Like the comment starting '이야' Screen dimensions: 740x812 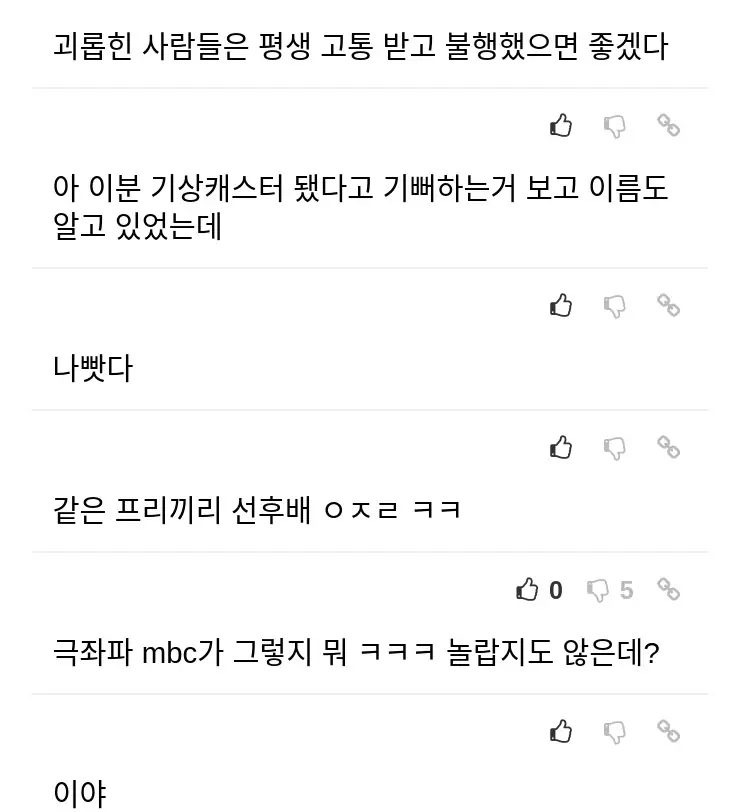click(x=561, y=731)
